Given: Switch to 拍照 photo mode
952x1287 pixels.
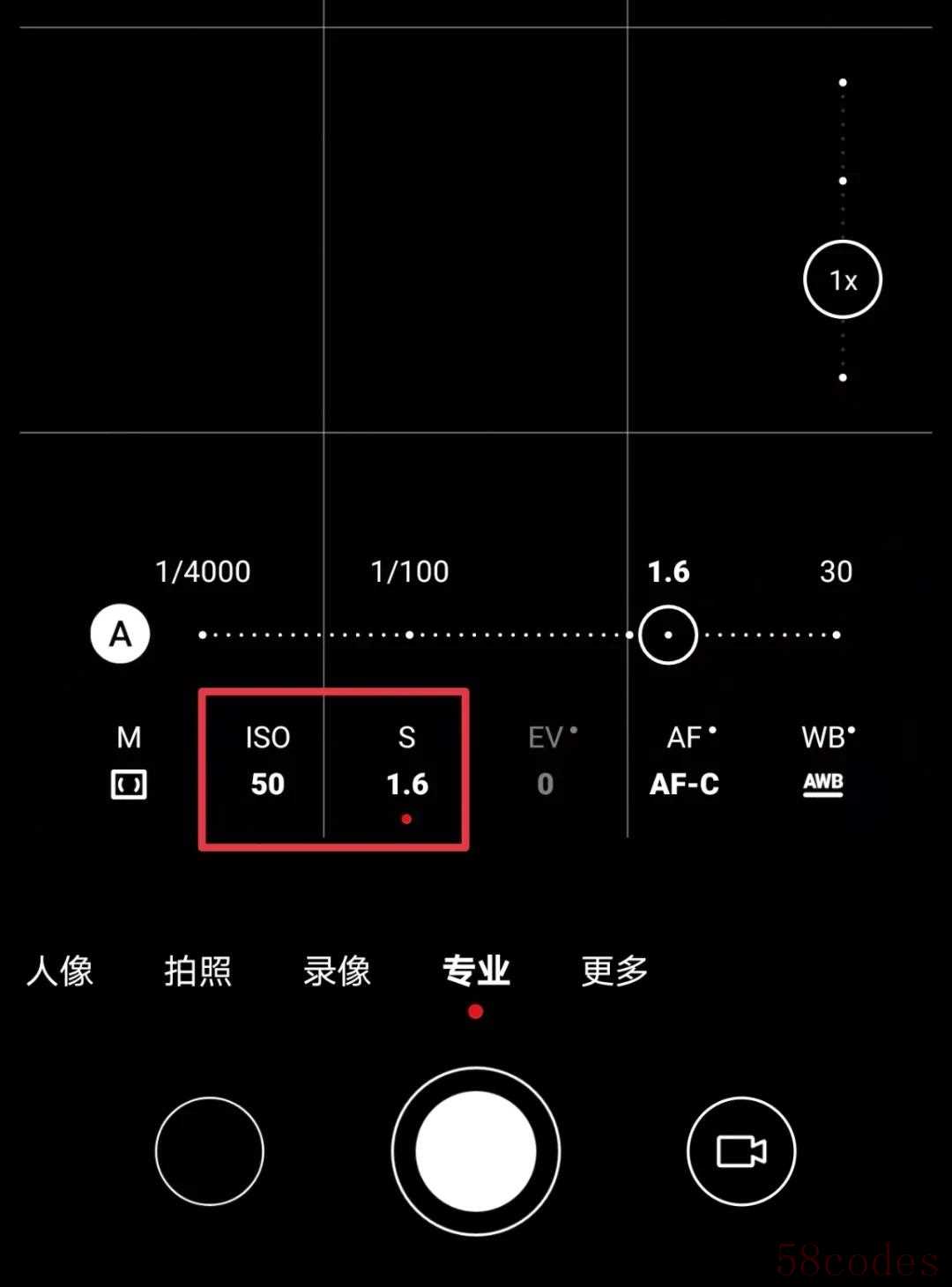Looking at the screenshot, I should [x=198, y=971].
